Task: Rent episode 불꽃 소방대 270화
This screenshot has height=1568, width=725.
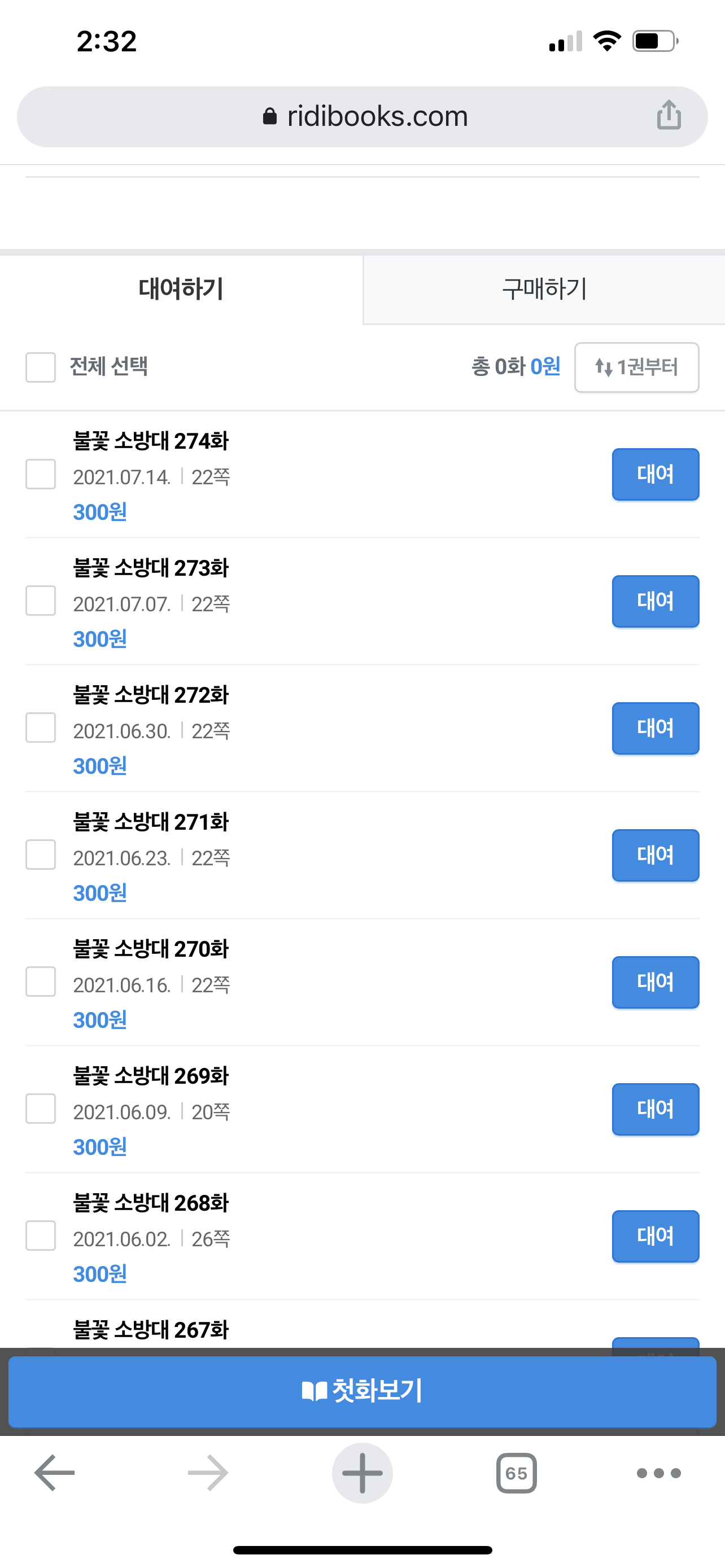Action: click(x=655, y=982)
